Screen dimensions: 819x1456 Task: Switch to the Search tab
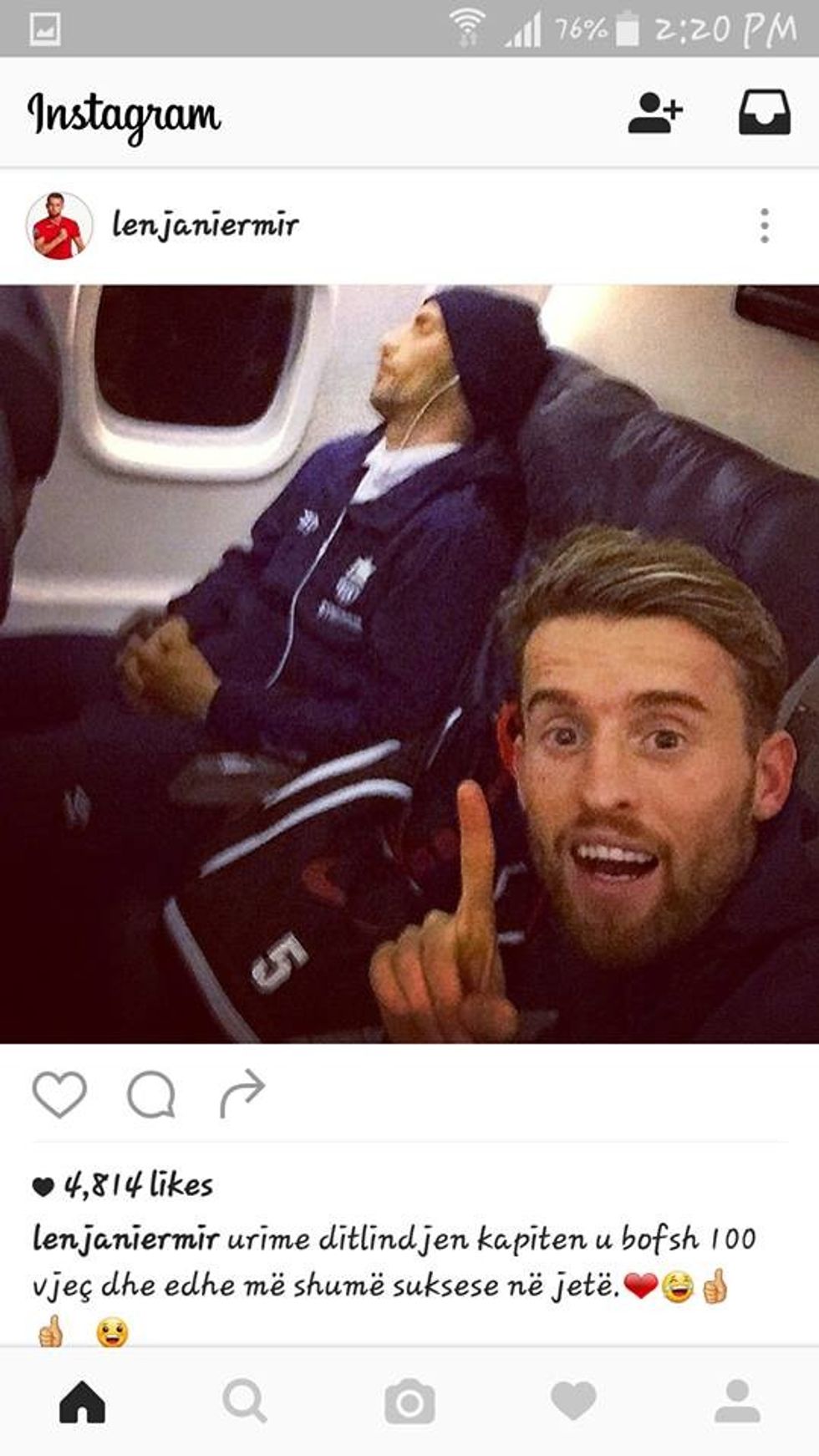245,1402
